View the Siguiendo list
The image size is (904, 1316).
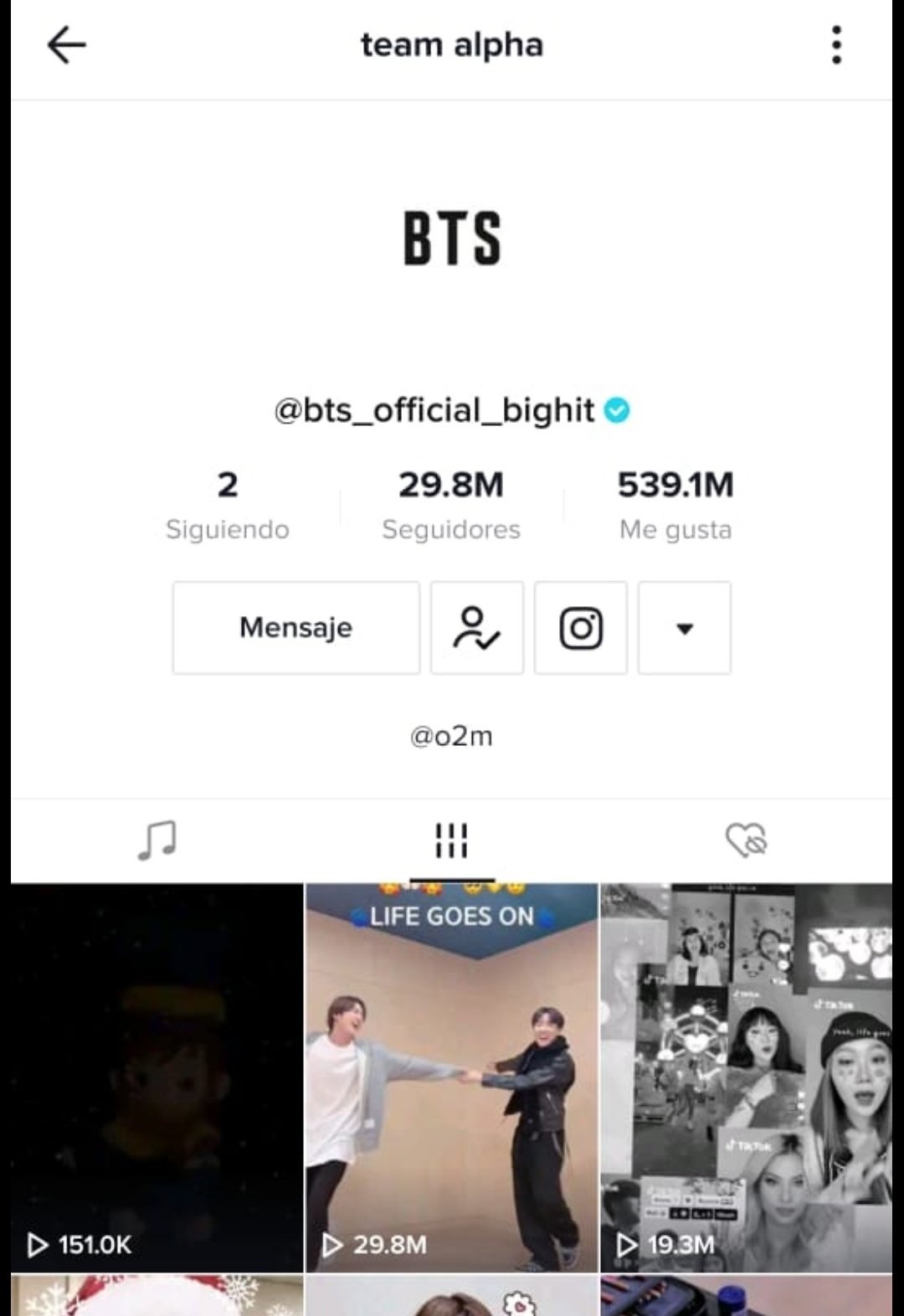tap(228, 506)
